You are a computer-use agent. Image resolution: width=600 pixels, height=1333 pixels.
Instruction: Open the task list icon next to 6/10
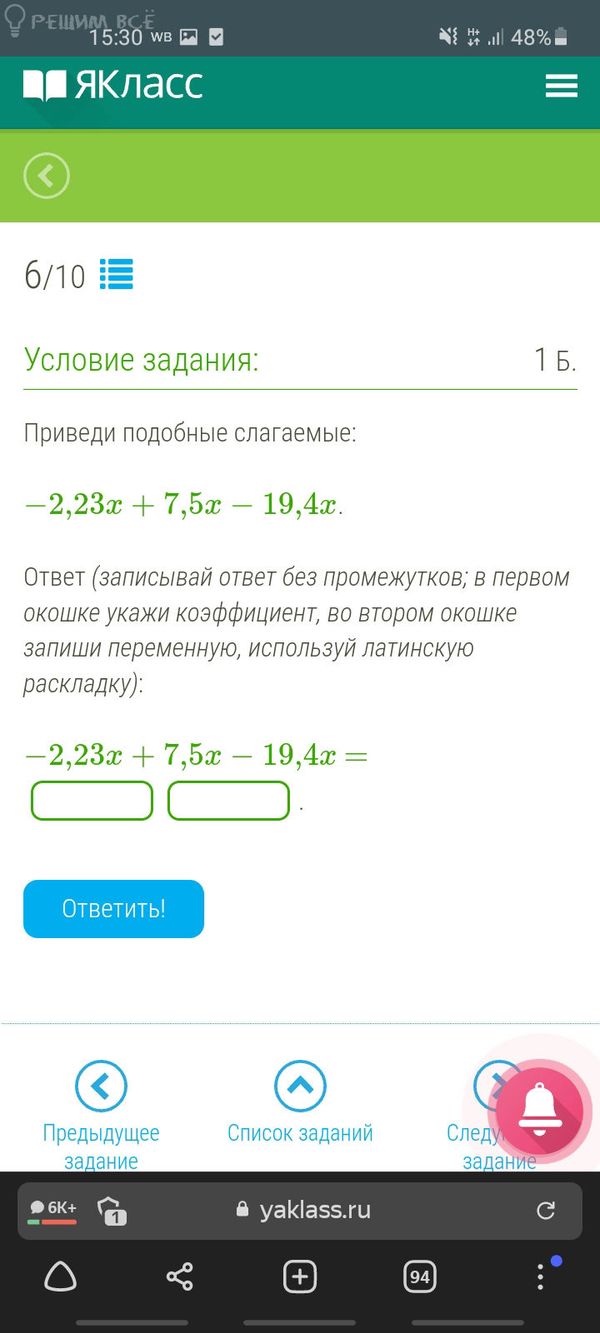(116, 274)
